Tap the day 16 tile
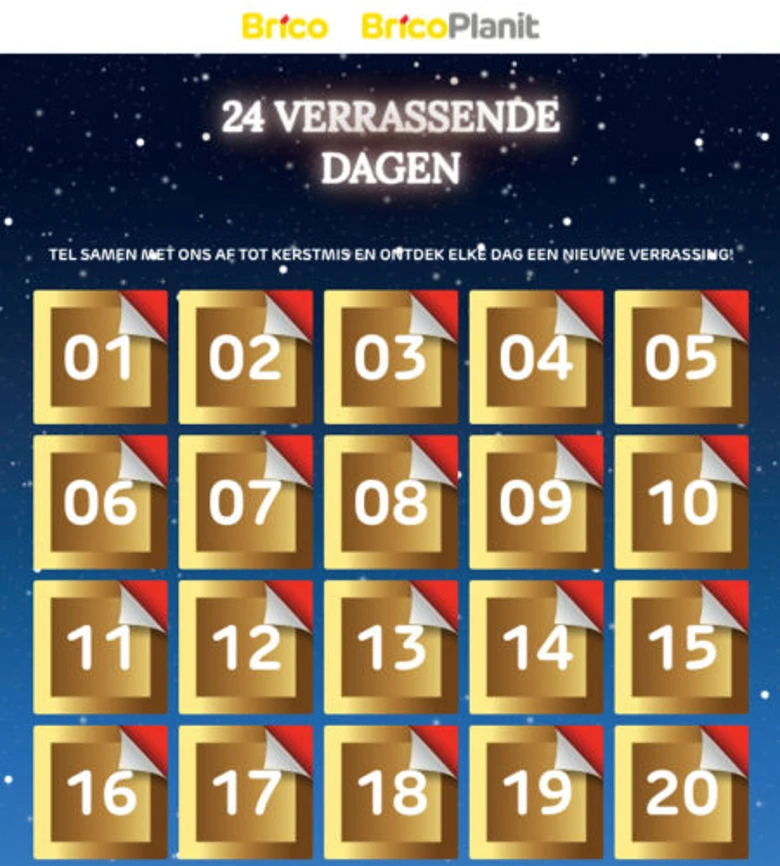Screen dimensions: 780x866 [x=100, y=792]
